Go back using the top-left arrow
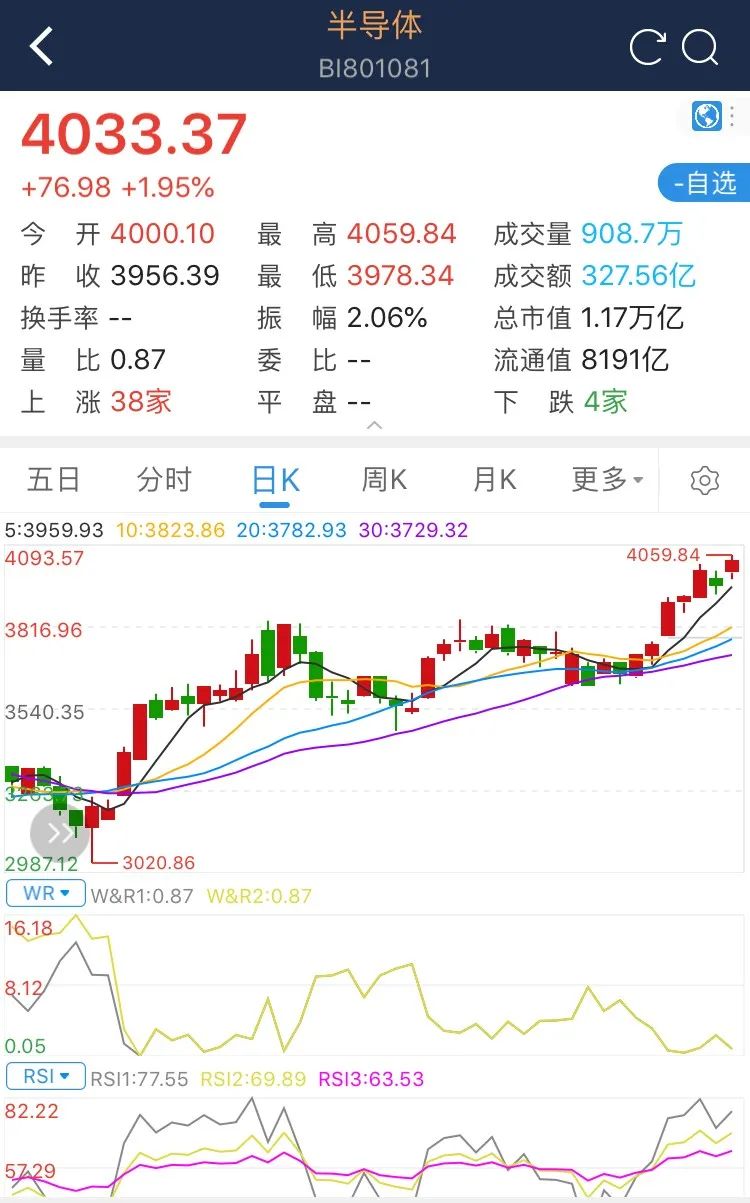This screenshot has width=750, height=1203. [41, 46]
